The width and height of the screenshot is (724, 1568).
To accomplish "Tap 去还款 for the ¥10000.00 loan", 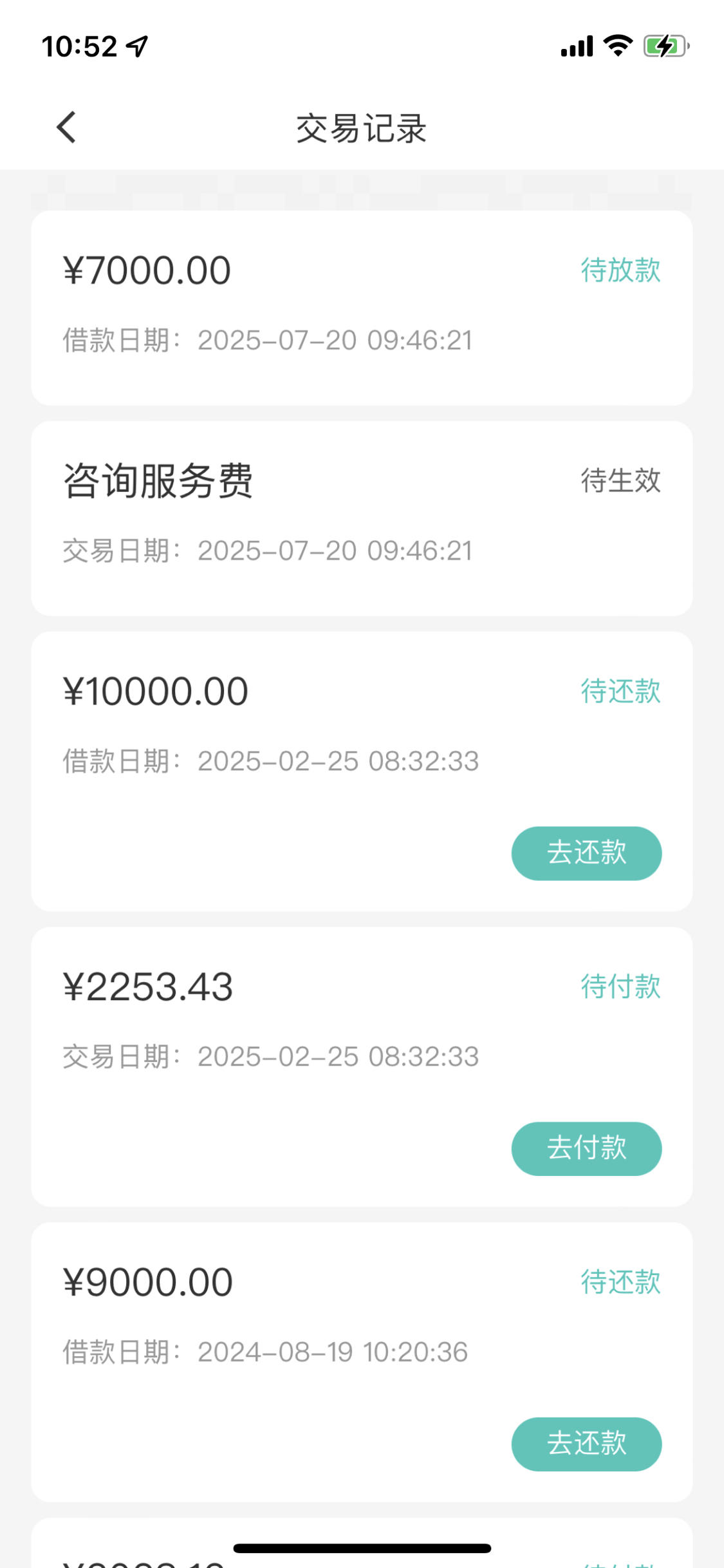I will (x=586, y=853).
